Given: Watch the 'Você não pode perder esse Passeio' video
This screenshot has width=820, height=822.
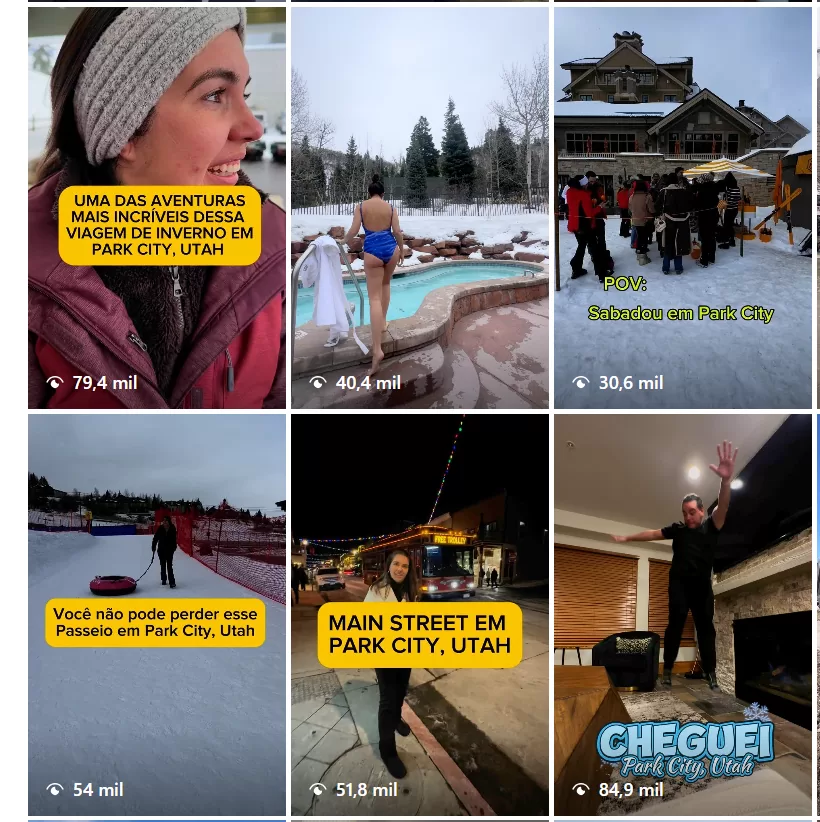Looking at the screenshot, I should tap(157, 615).
